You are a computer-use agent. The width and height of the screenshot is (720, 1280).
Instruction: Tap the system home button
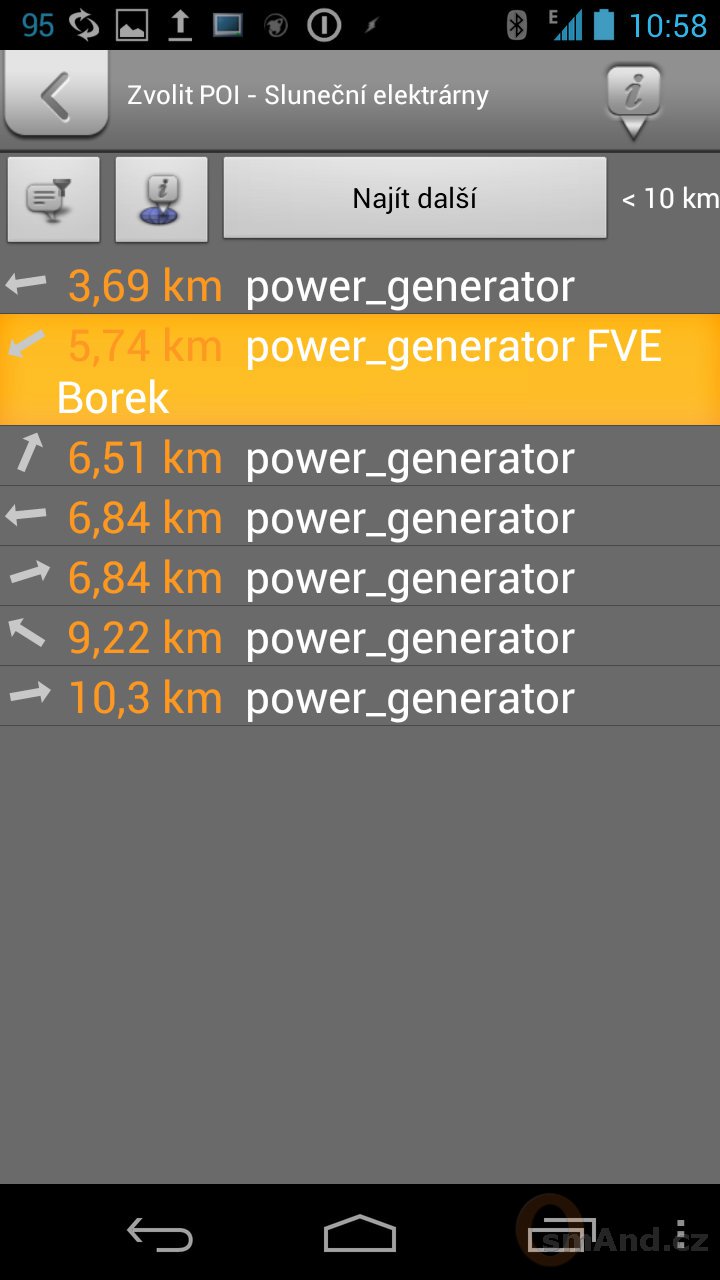pyautogui.click(x=360, y=1233)
